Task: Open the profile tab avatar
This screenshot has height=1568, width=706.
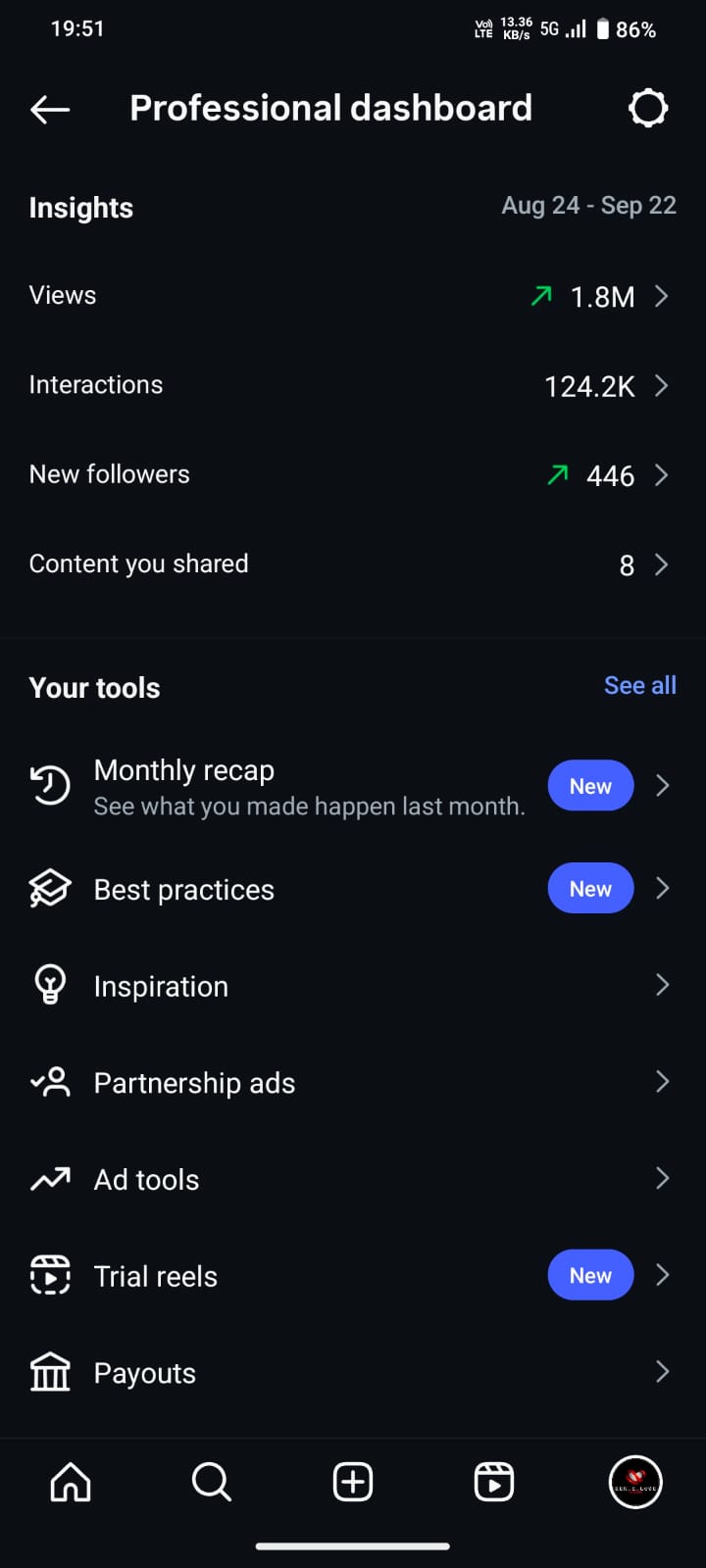Action: tap(635, 1482)
